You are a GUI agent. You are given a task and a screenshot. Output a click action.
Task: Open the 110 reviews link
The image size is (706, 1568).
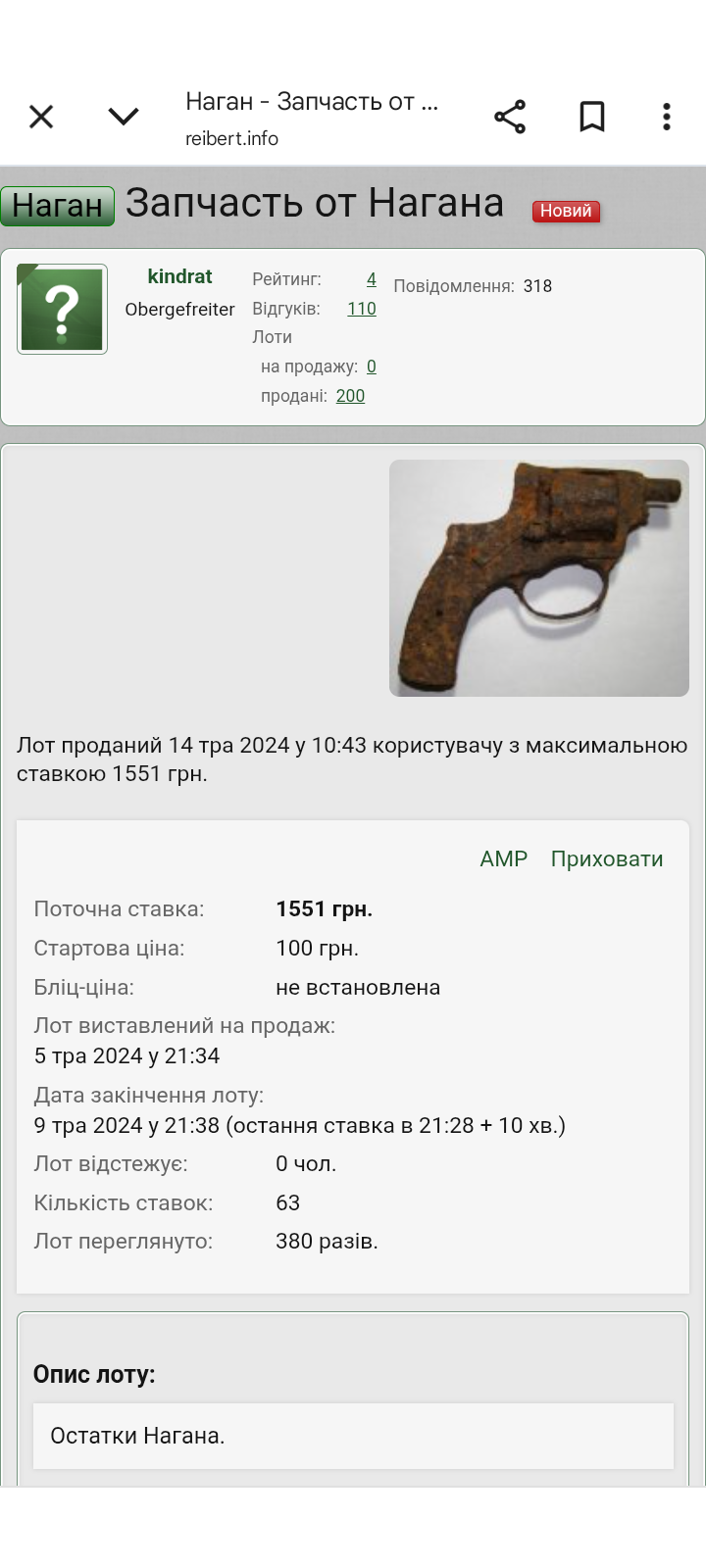tap(362, 309)
